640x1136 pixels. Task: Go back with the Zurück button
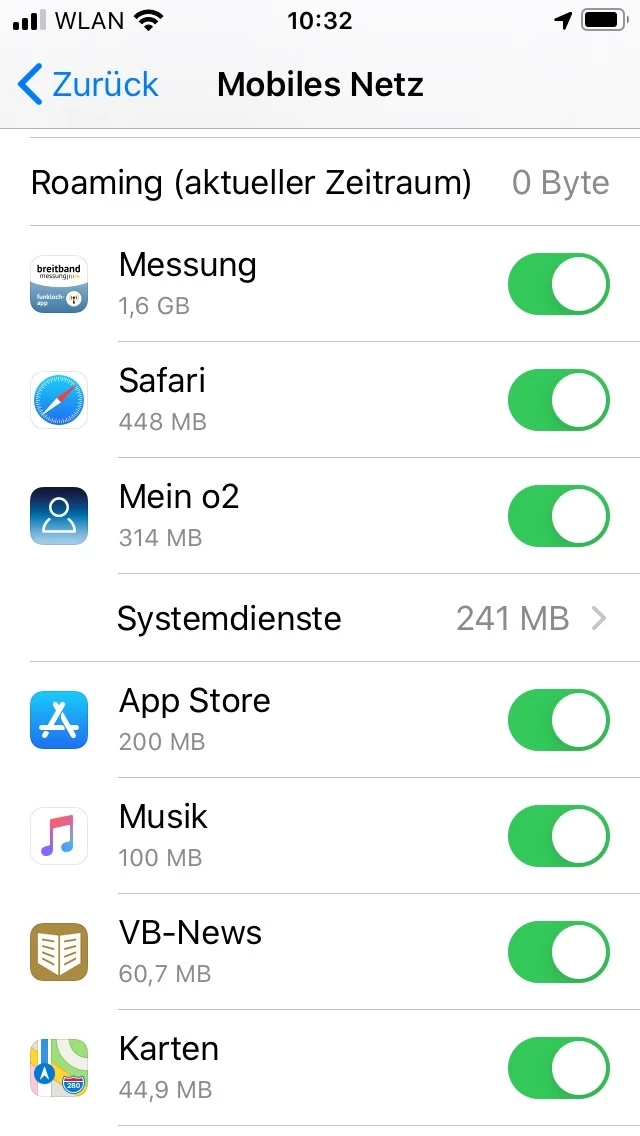coord(88,85)
